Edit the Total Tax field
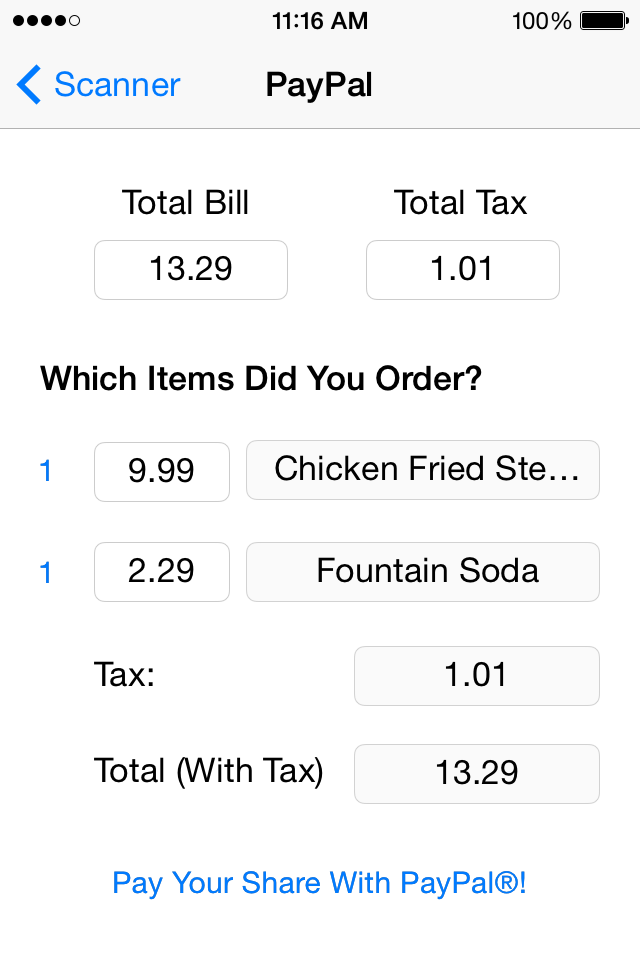Image resolution: width=640 pixels, height=960 pixels. pos(462,270)
